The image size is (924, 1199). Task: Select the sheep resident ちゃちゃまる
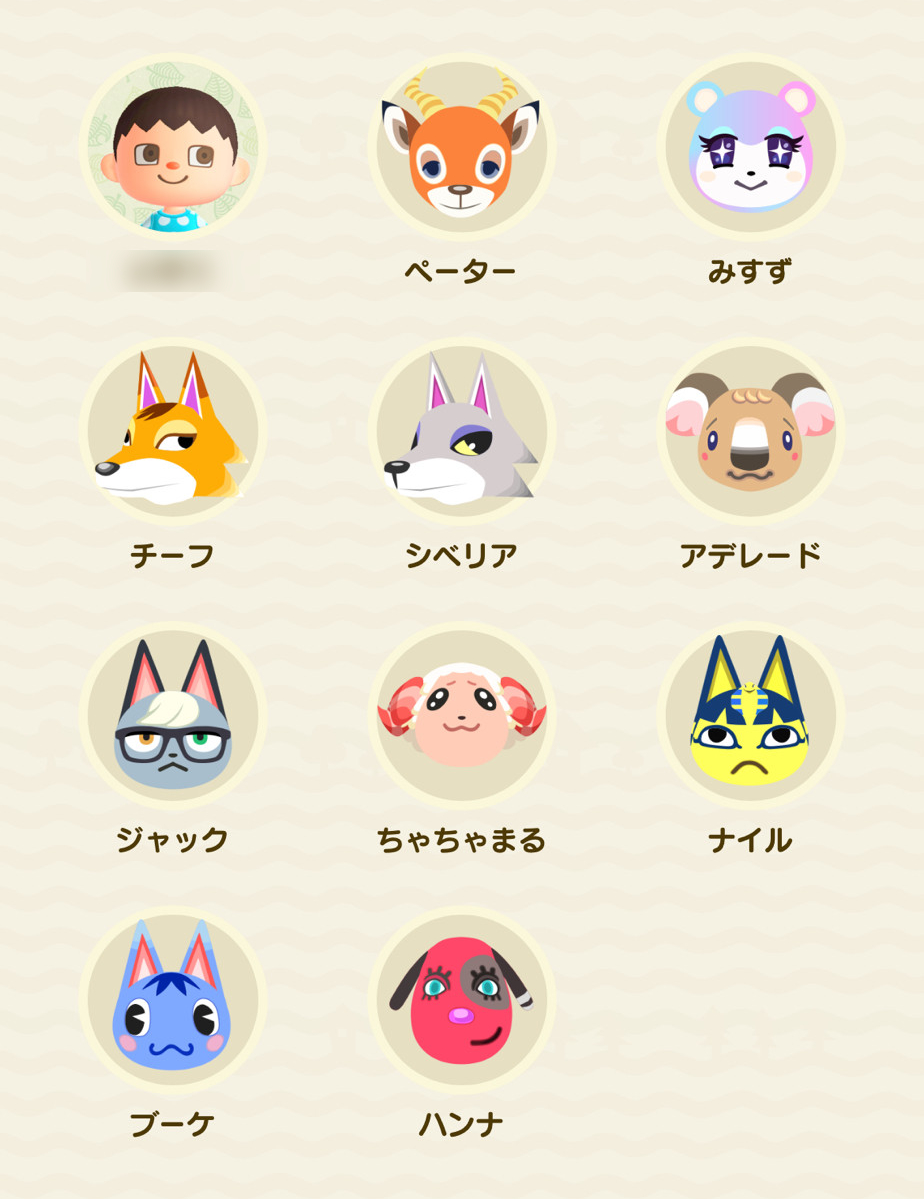tap(461, 716)
